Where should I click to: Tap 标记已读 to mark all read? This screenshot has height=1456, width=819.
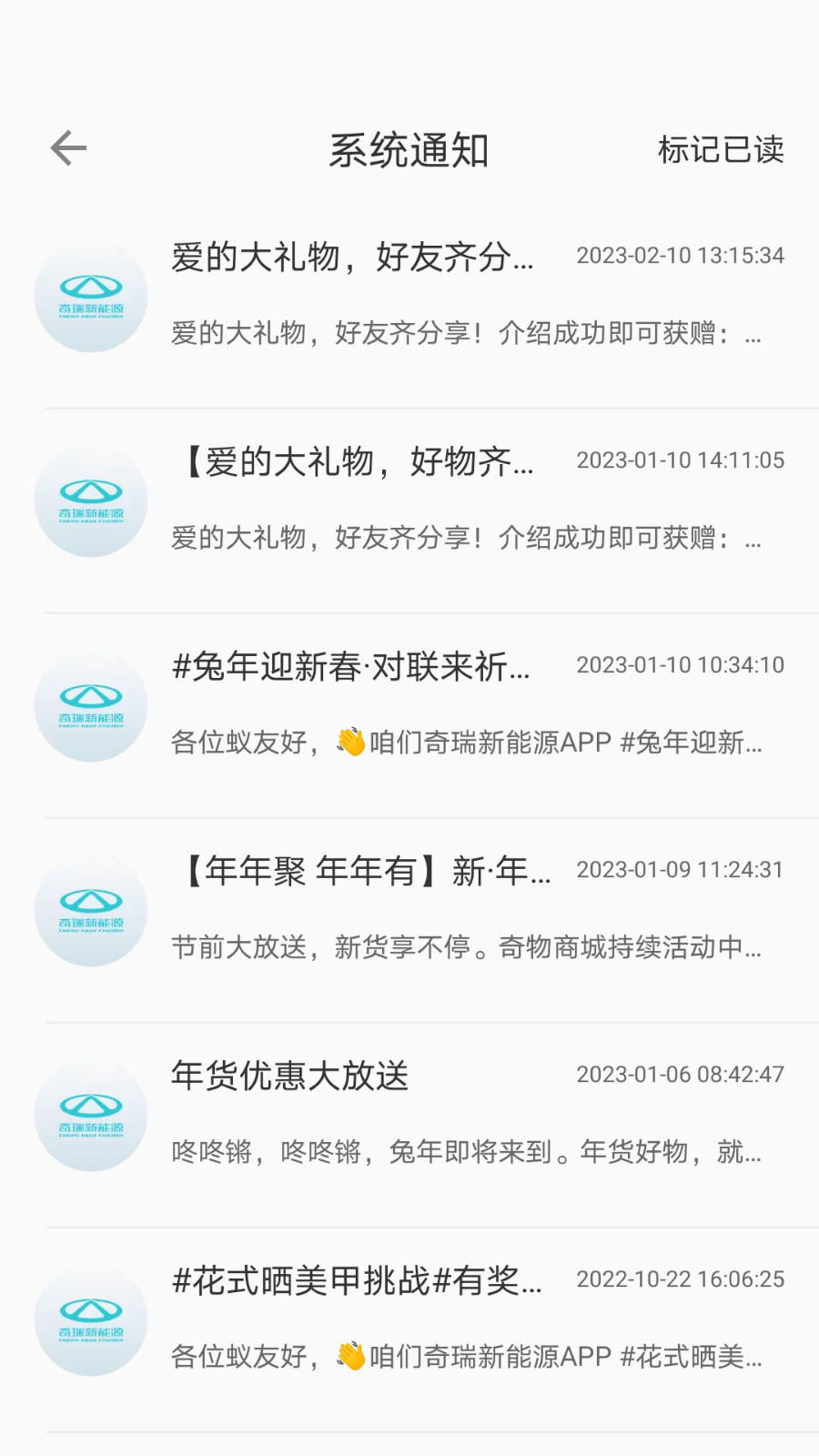(720, 150)
